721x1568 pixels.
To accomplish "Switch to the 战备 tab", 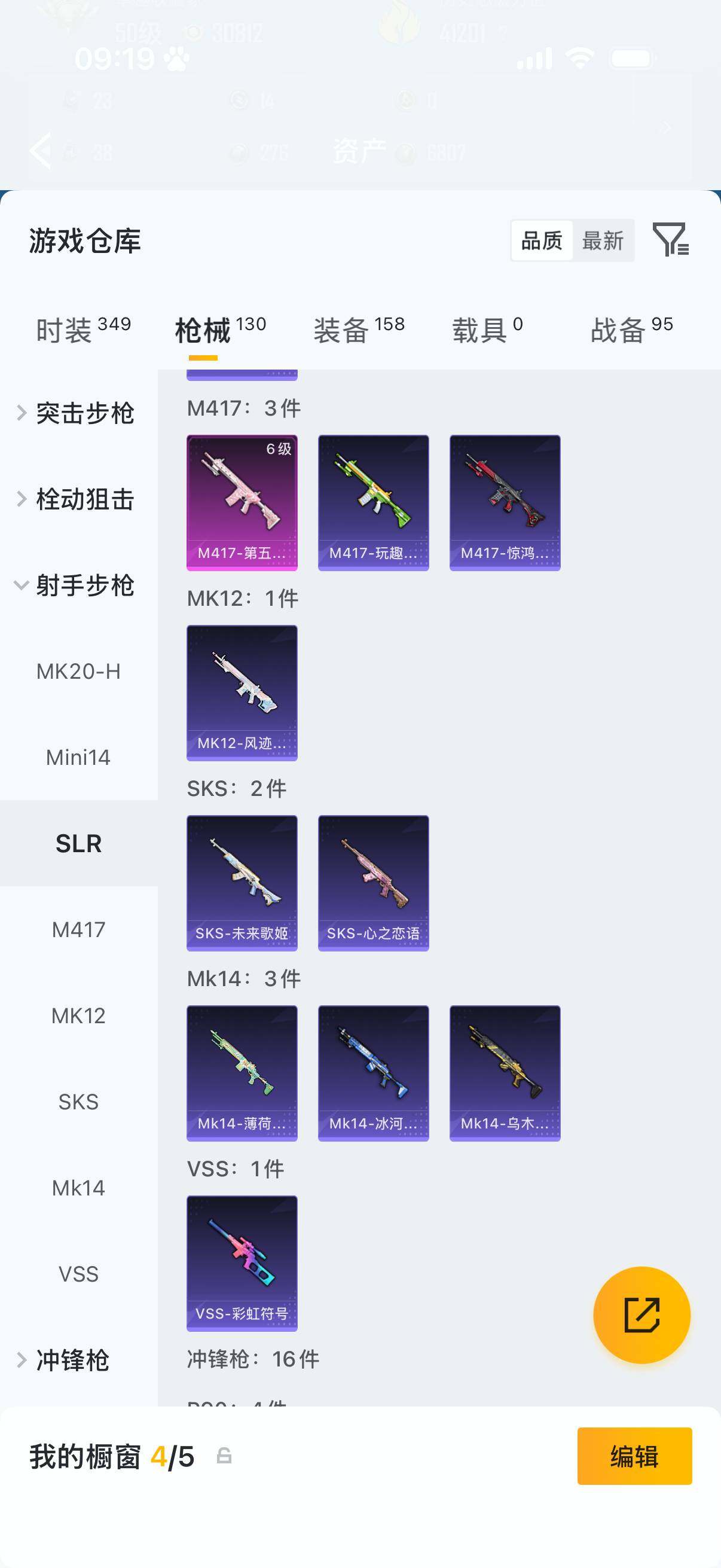I will pos(631,330).
